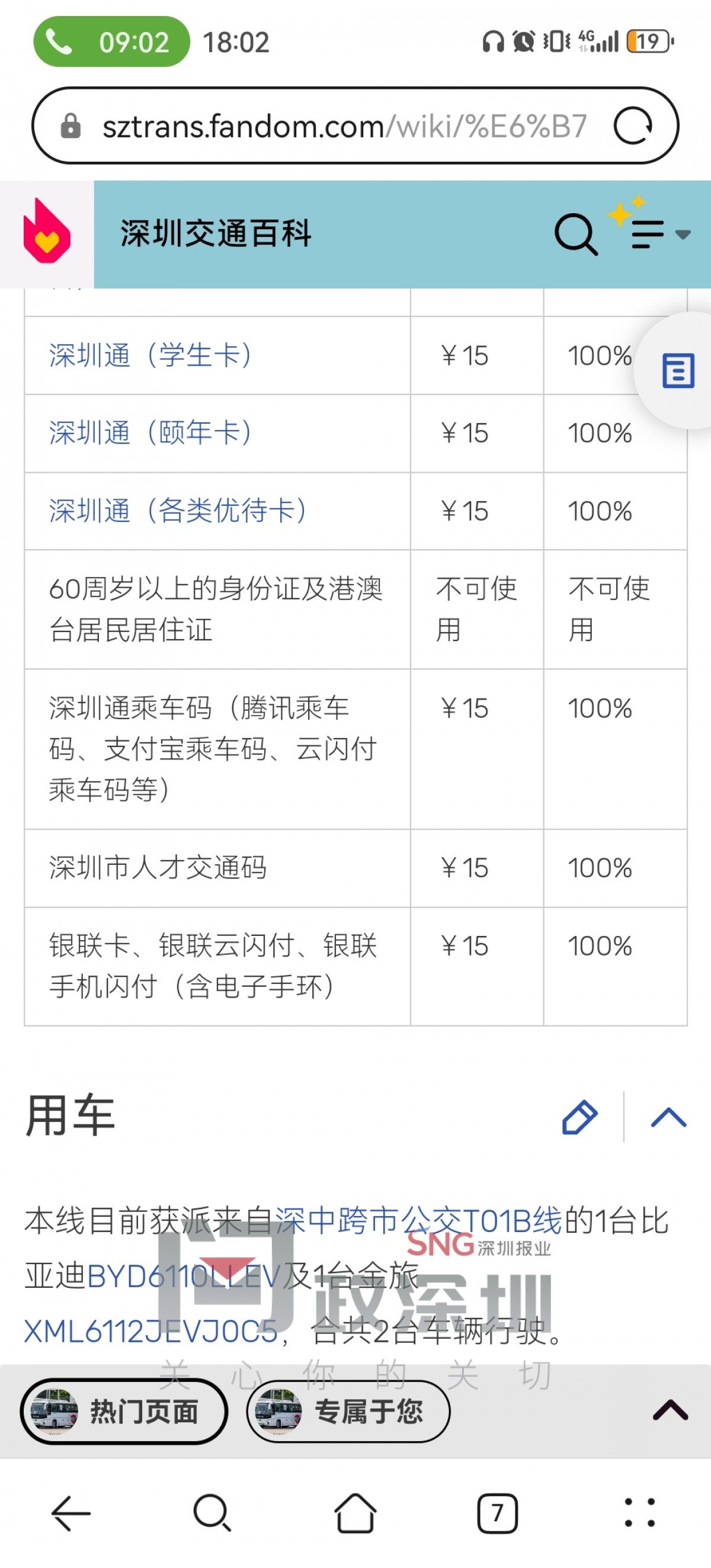Collapse the 用车 section

coord(668,1117)
